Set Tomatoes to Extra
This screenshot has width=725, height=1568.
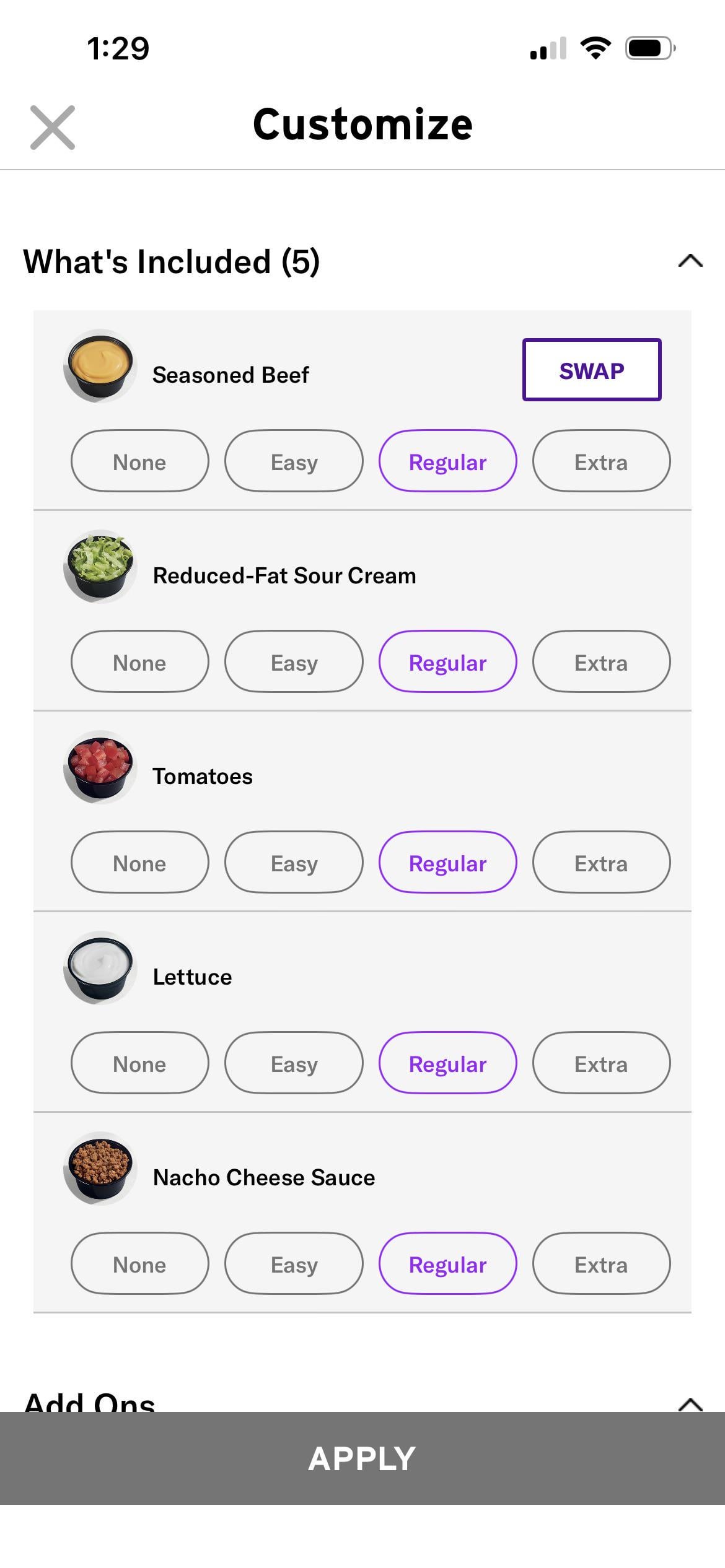tap(601, 863)
